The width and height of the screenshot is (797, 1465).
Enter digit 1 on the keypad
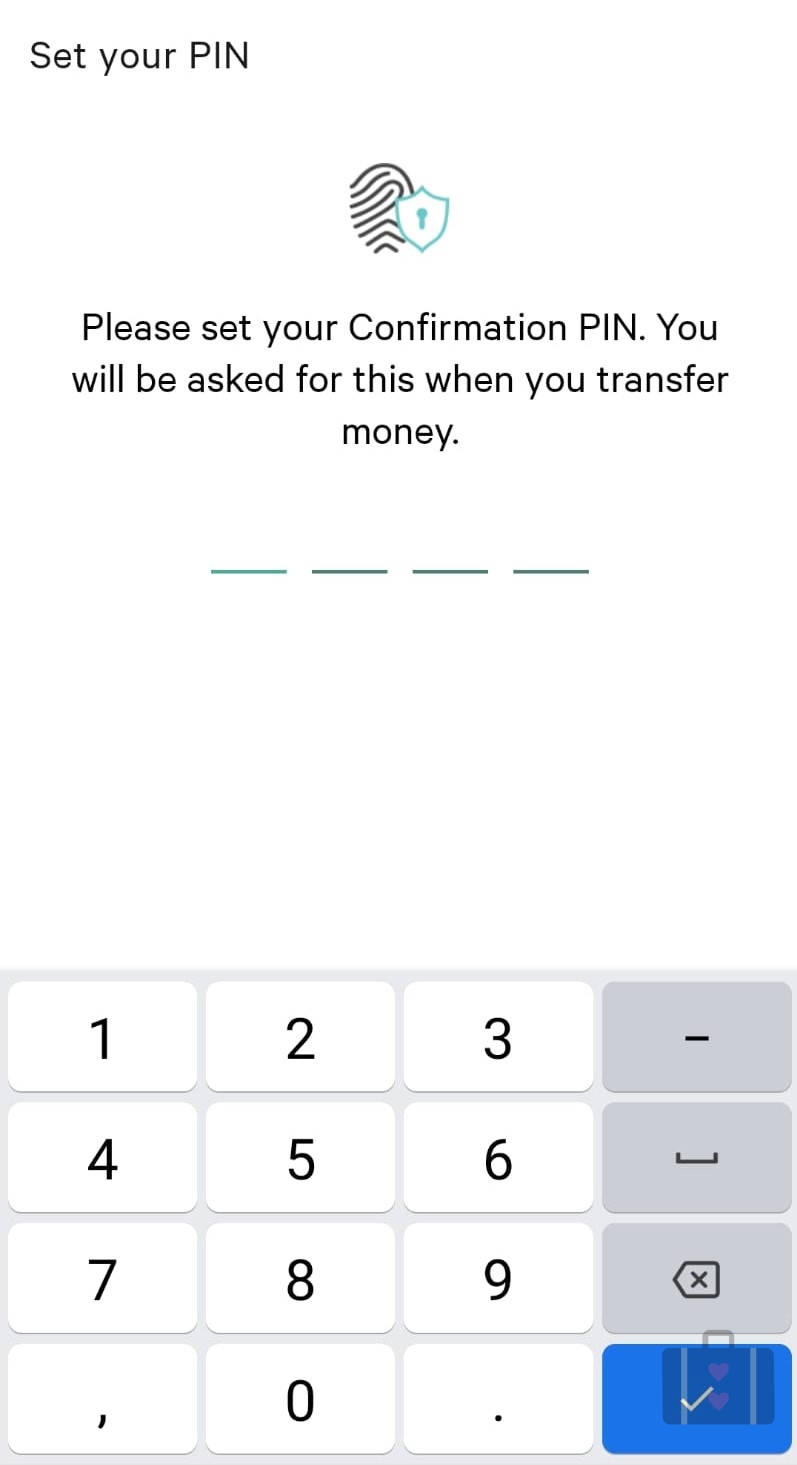click(x=102, y=1037)
